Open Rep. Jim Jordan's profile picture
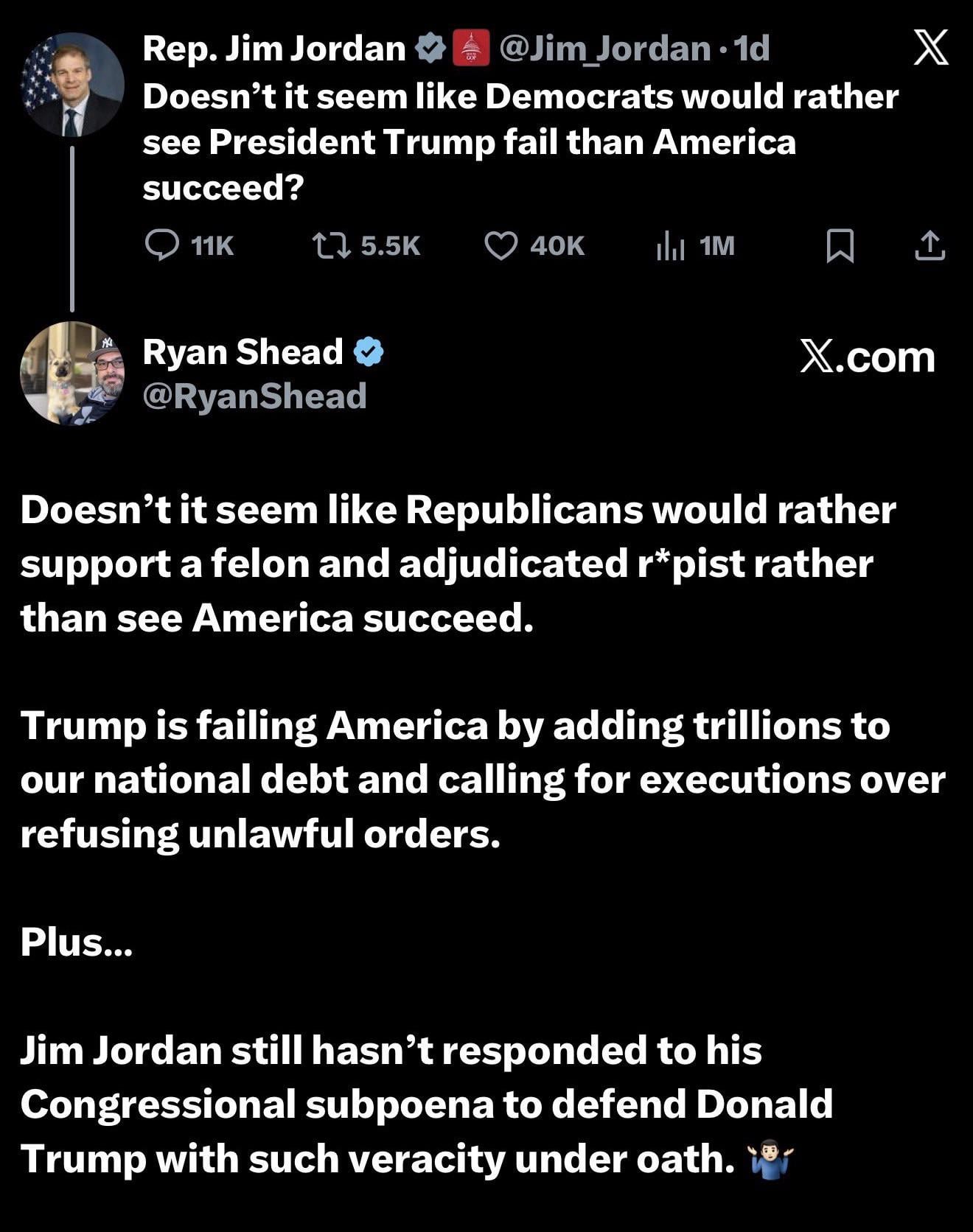Screen dimensions: 973x1232 pos(72,84)
